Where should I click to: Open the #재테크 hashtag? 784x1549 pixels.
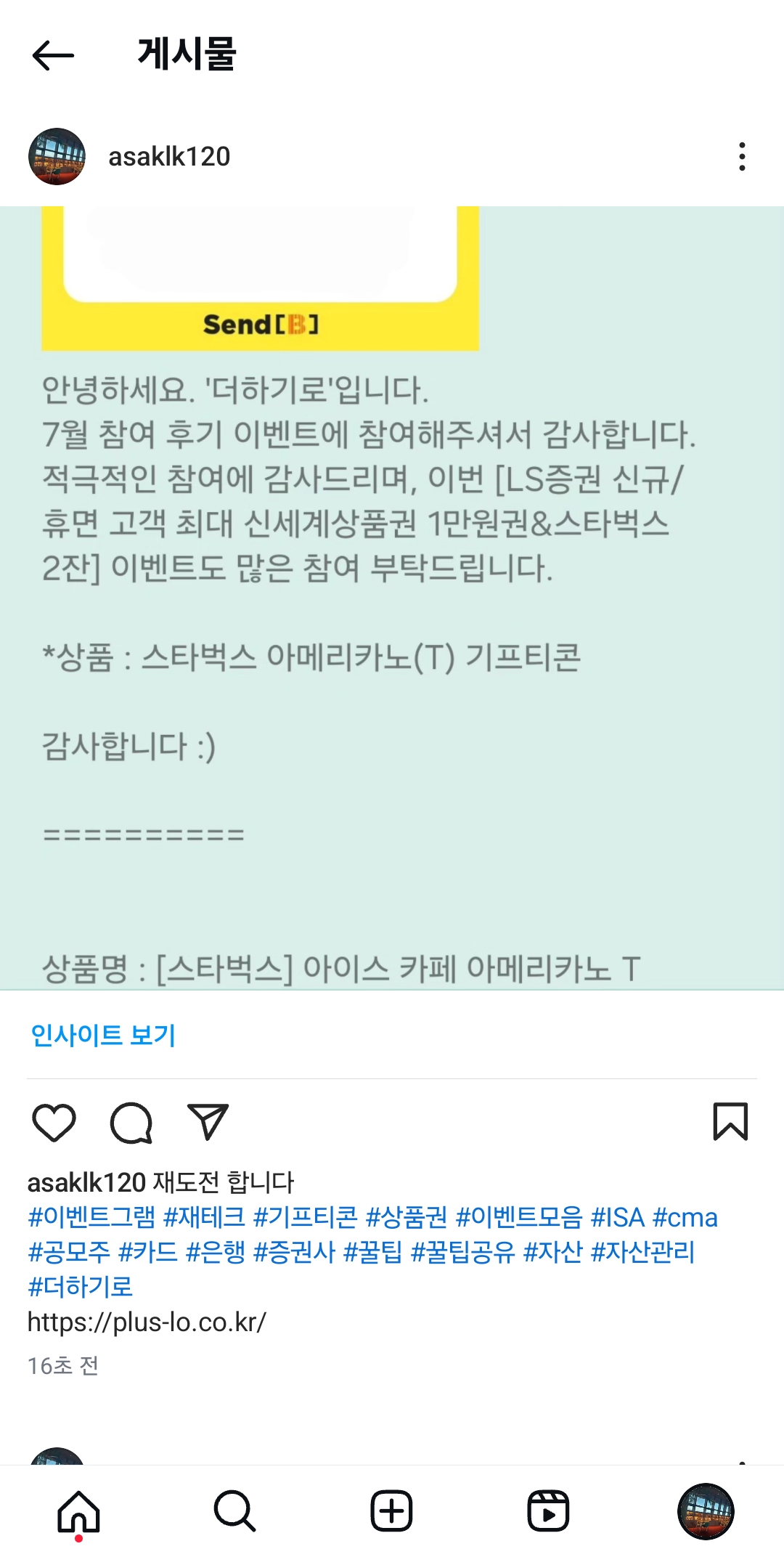[x=204, y=1217]
